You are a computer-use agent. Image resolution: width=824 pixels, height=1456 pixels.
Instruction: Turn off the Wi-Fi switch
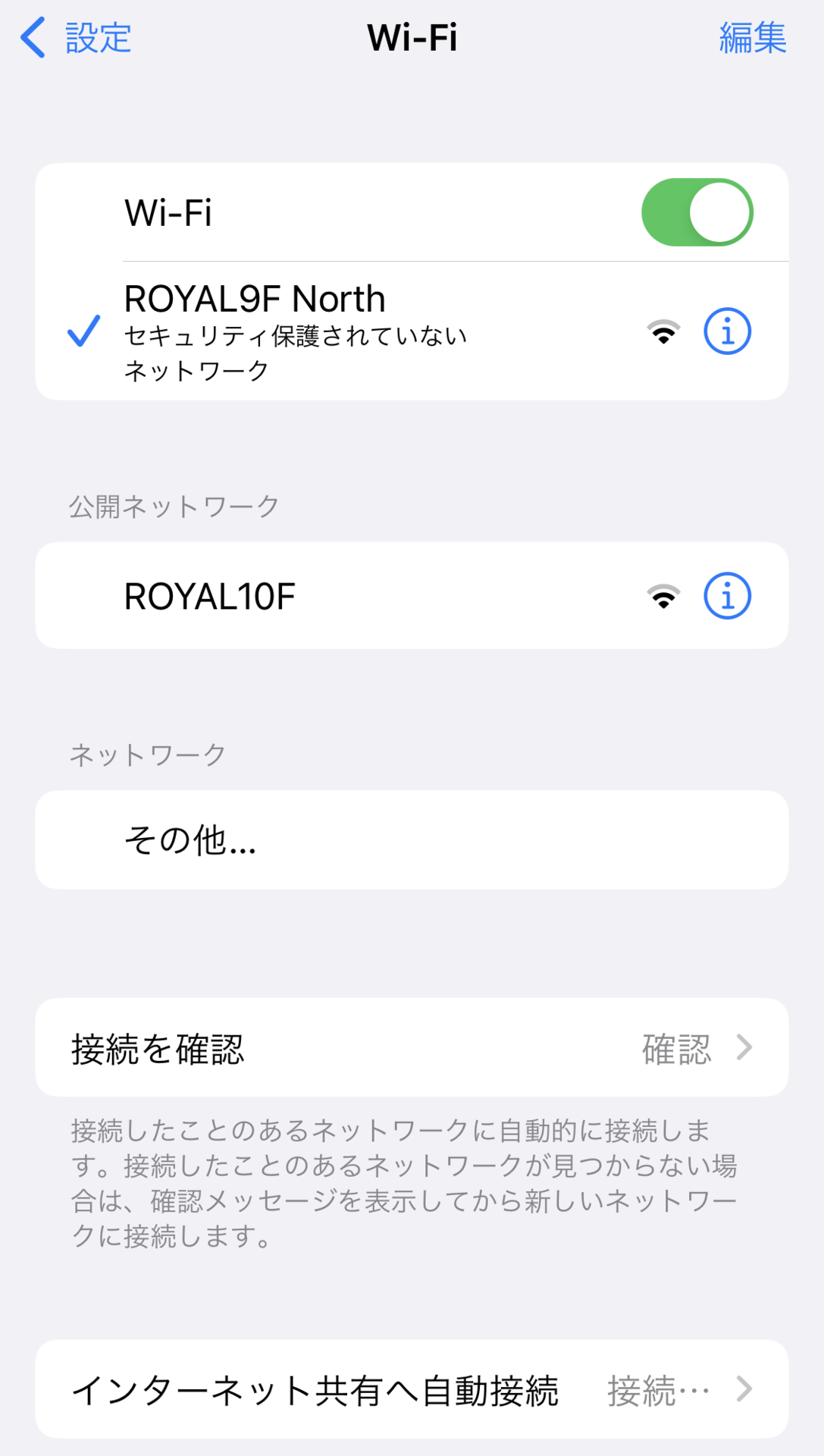point(697,212)
